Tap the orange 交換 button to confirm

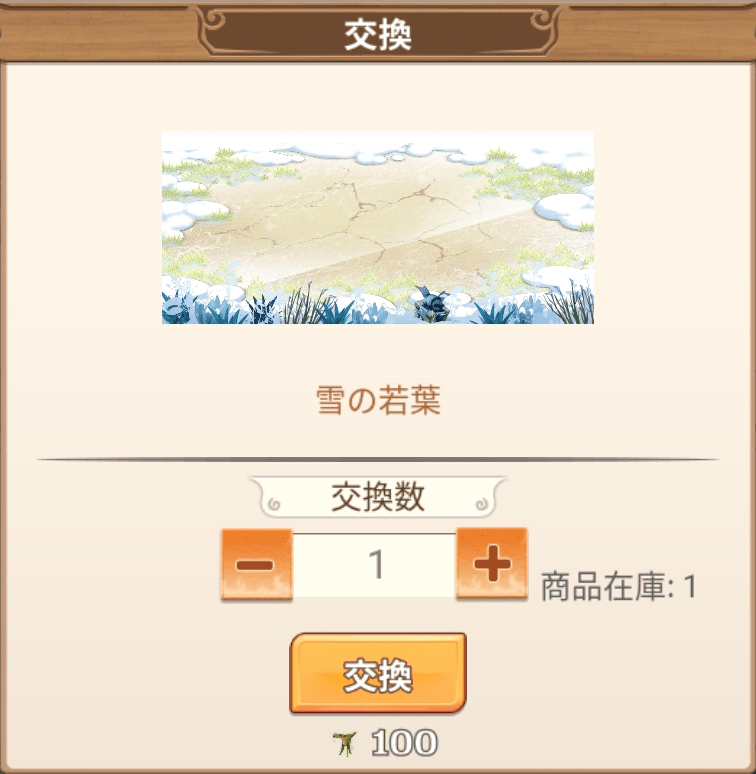(378, 674)
